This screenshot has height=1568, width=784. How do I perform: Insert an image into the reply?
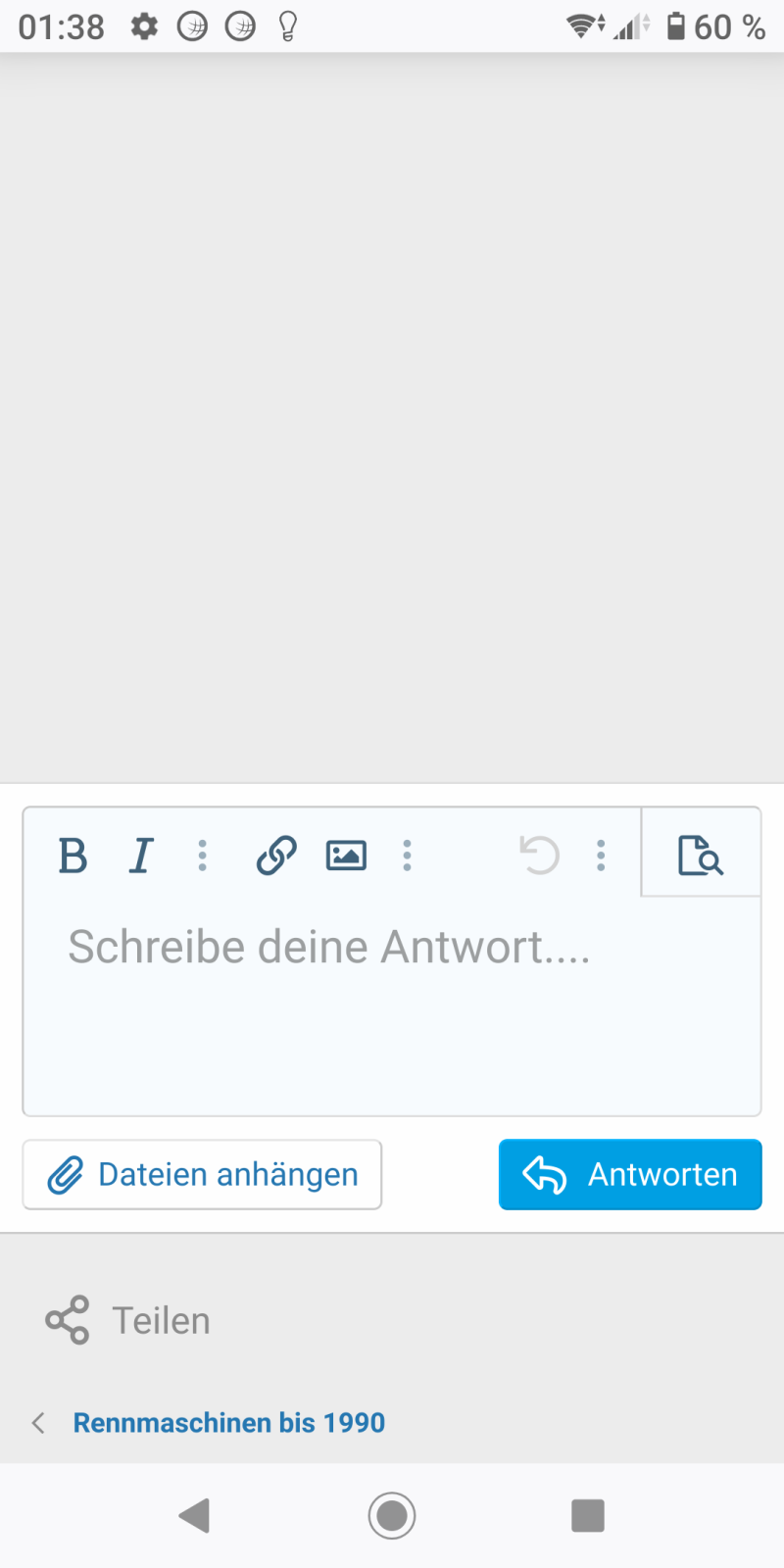[x=346, y=856]
